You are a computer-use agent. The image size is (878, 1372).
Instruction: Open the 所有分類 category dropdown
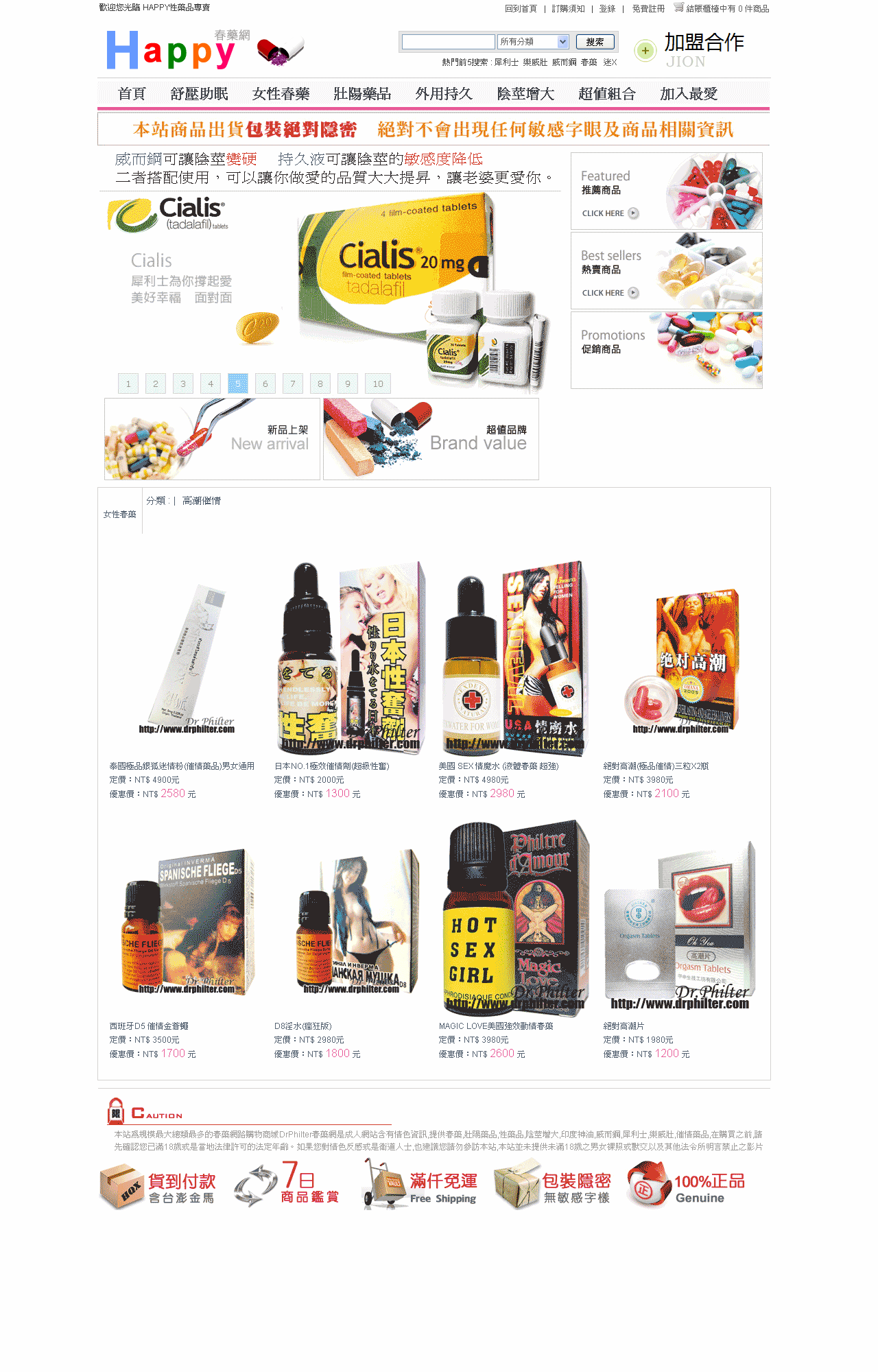tap(534, 42)
